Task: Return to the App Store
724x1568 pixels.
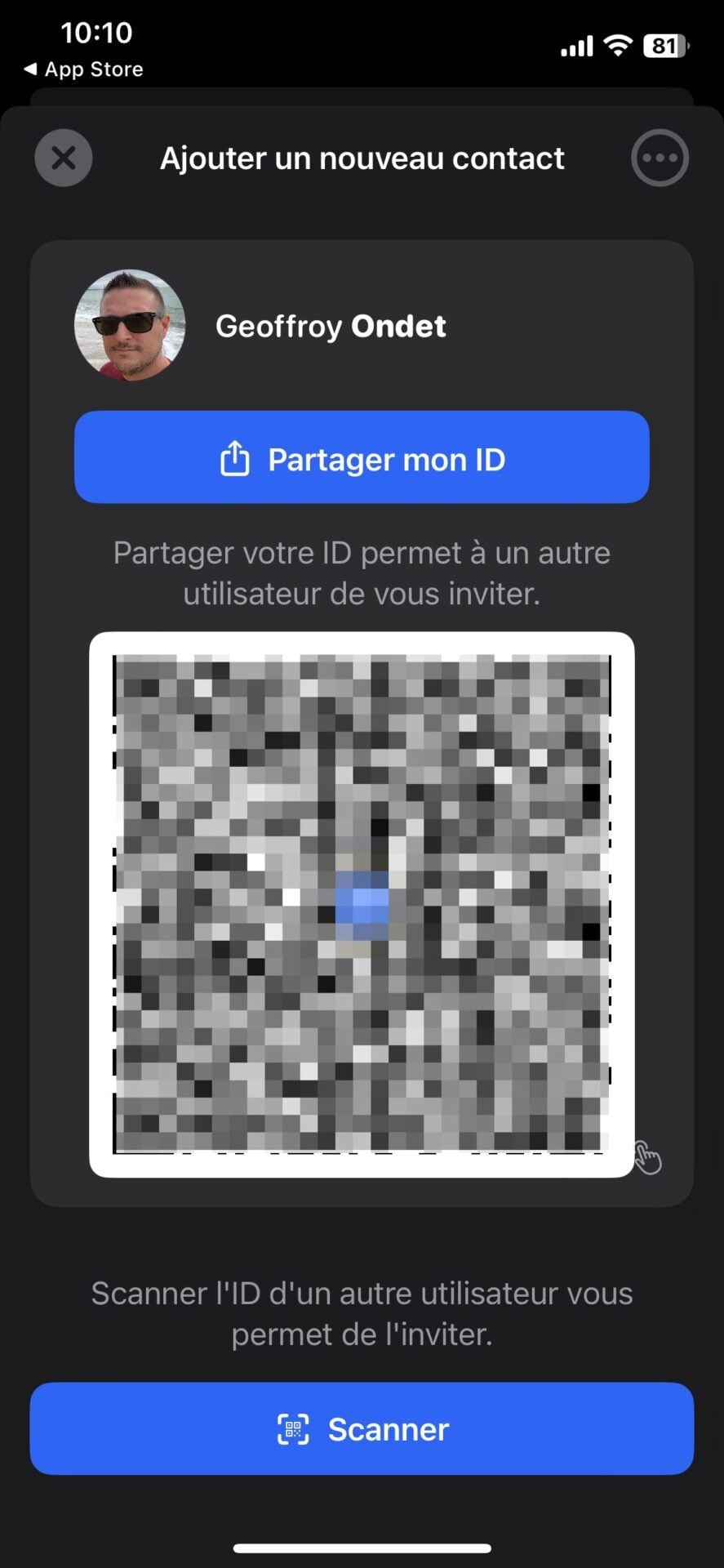Action: point(83,69)
